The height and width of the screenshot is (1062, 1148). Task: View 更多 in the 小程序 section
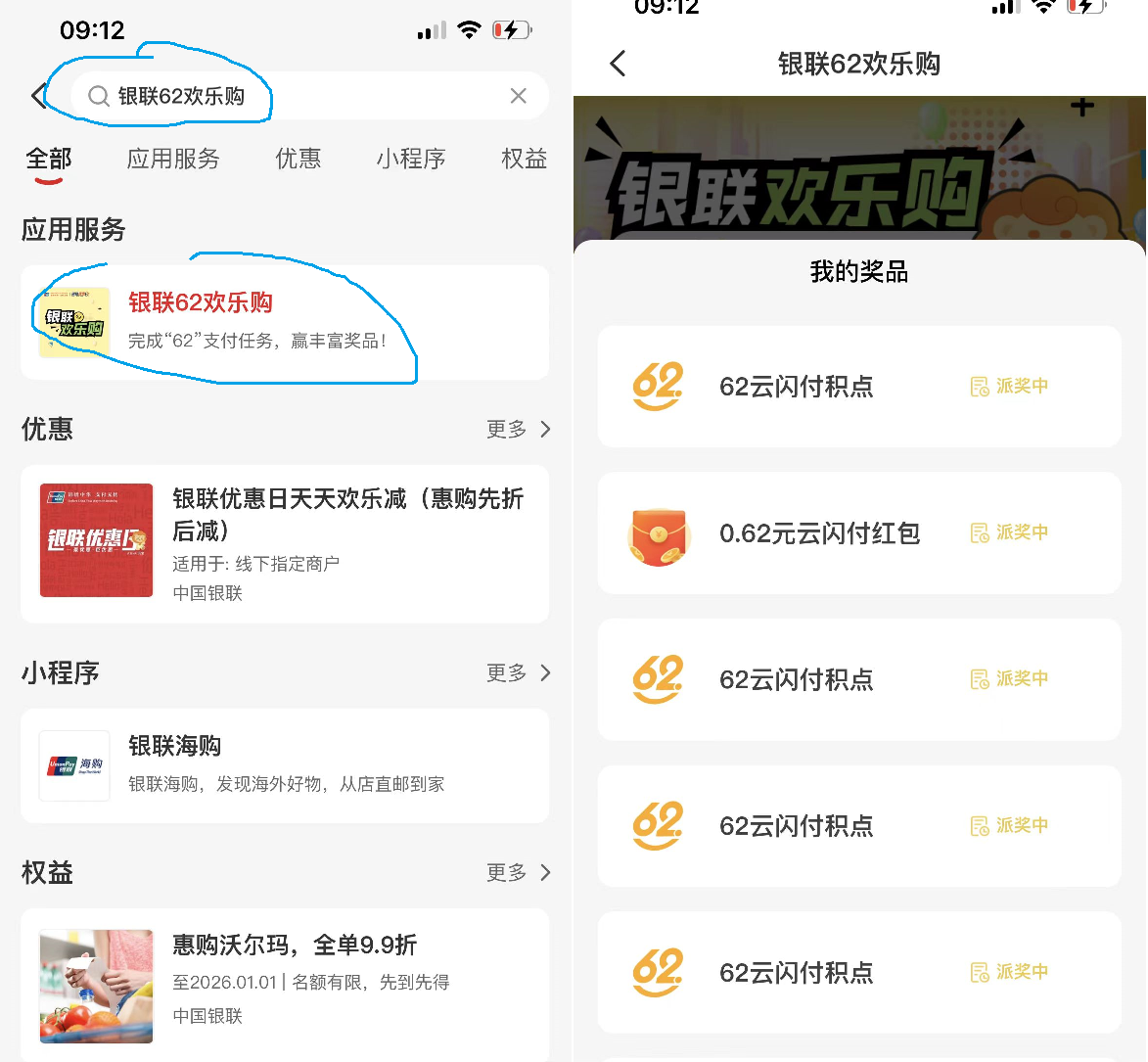pyautogui.click(x=518, y=672)
